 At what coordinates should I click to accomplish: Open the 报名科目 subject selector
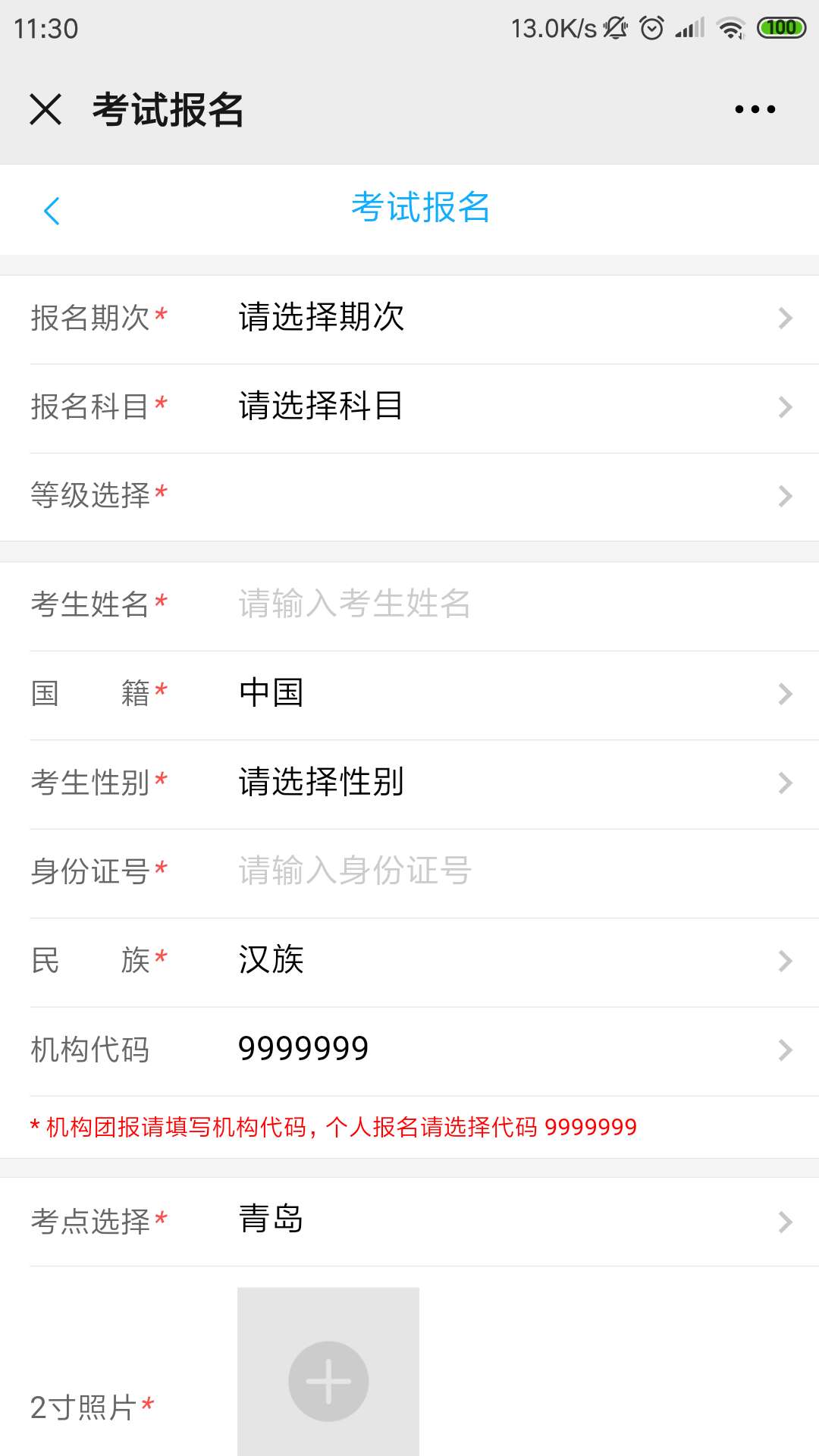pos(409,407)
